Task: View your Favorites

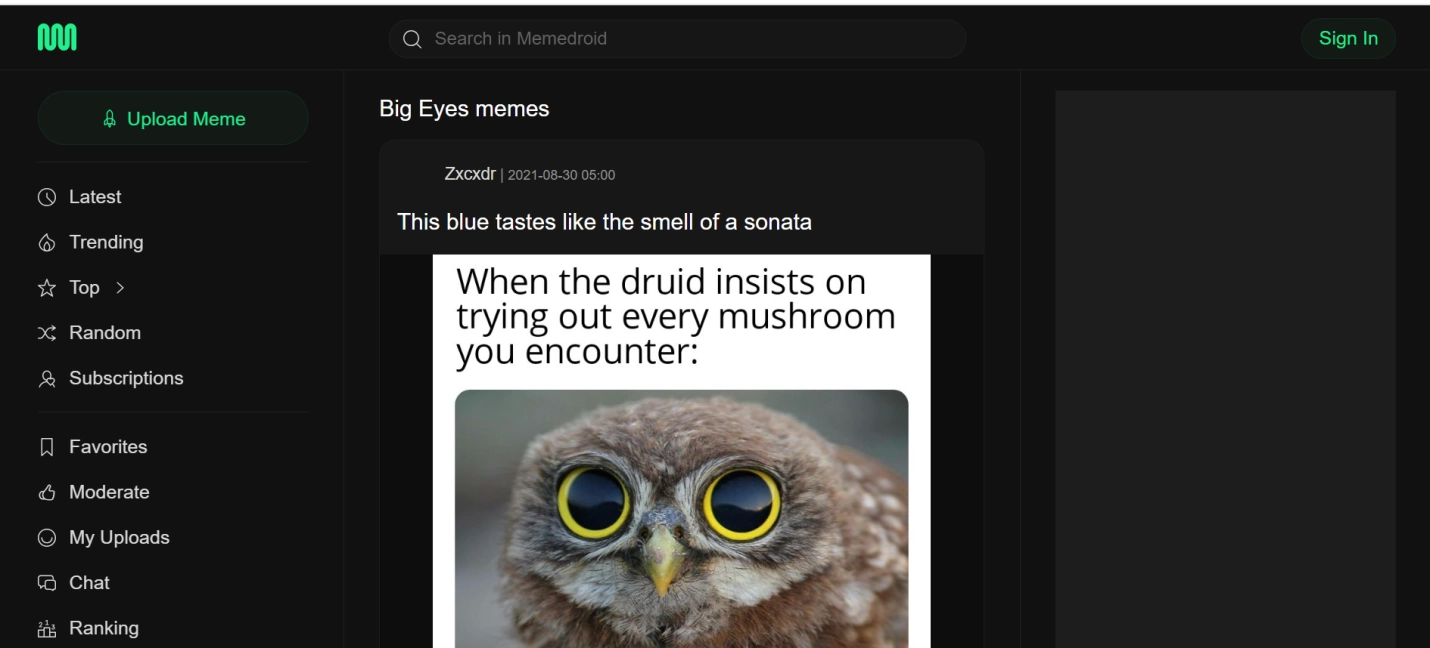Action: point(107,447)
